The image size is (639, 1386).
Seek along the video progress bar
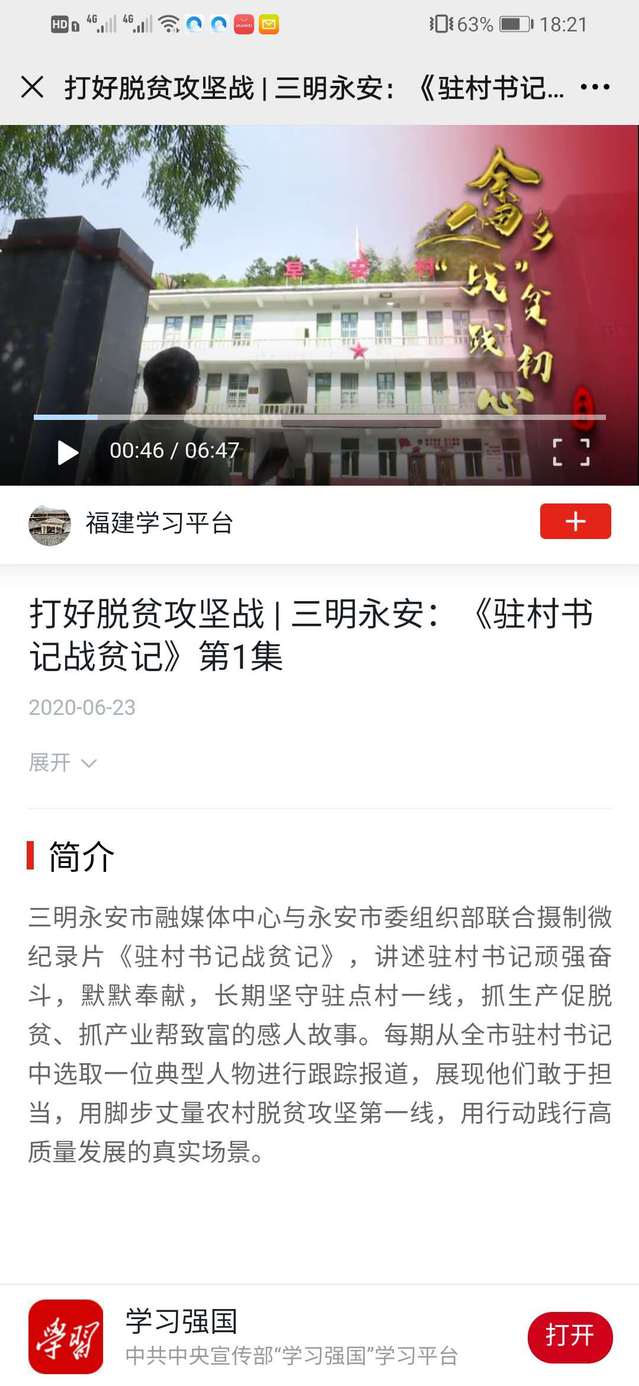tap(320, 417)
